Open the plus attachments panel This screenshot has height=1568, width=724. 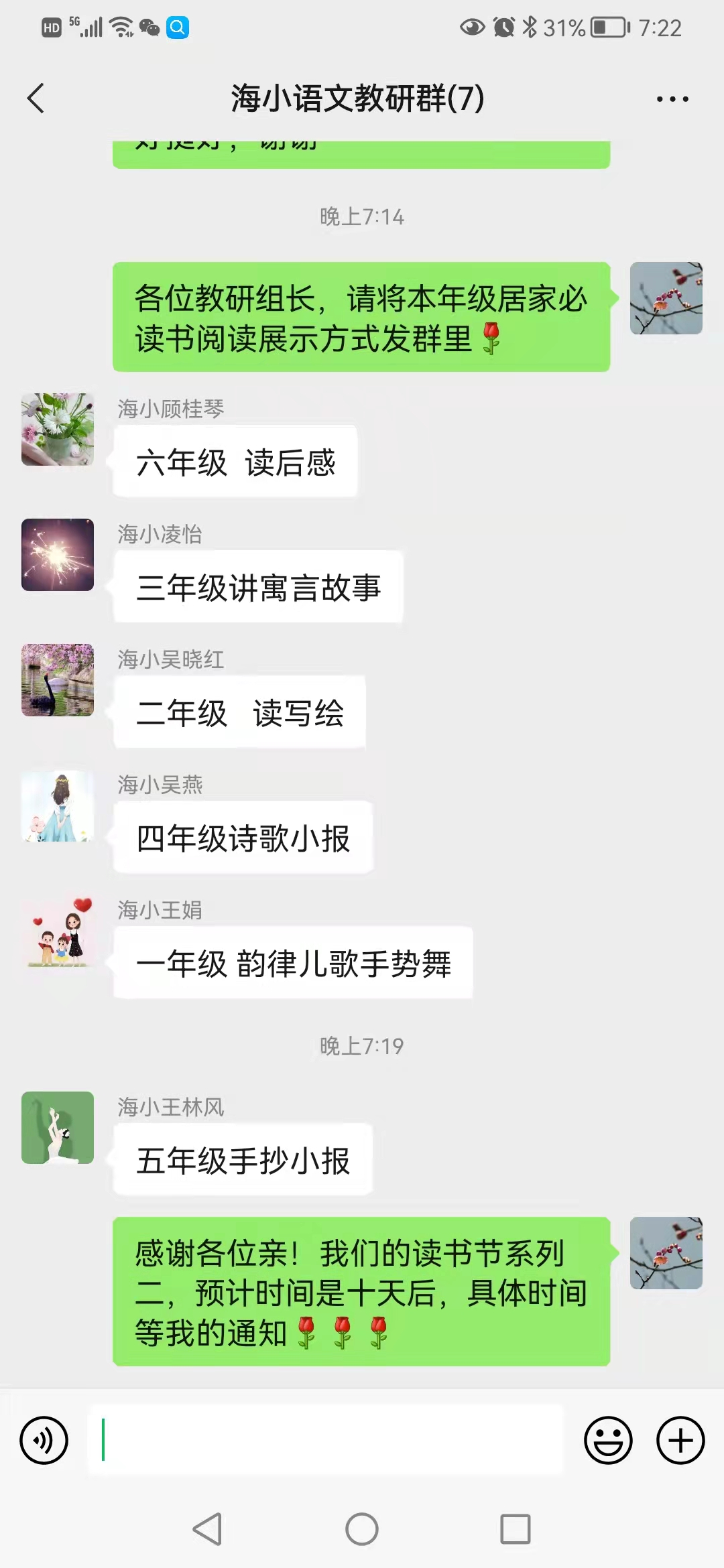coord(680,1440)
